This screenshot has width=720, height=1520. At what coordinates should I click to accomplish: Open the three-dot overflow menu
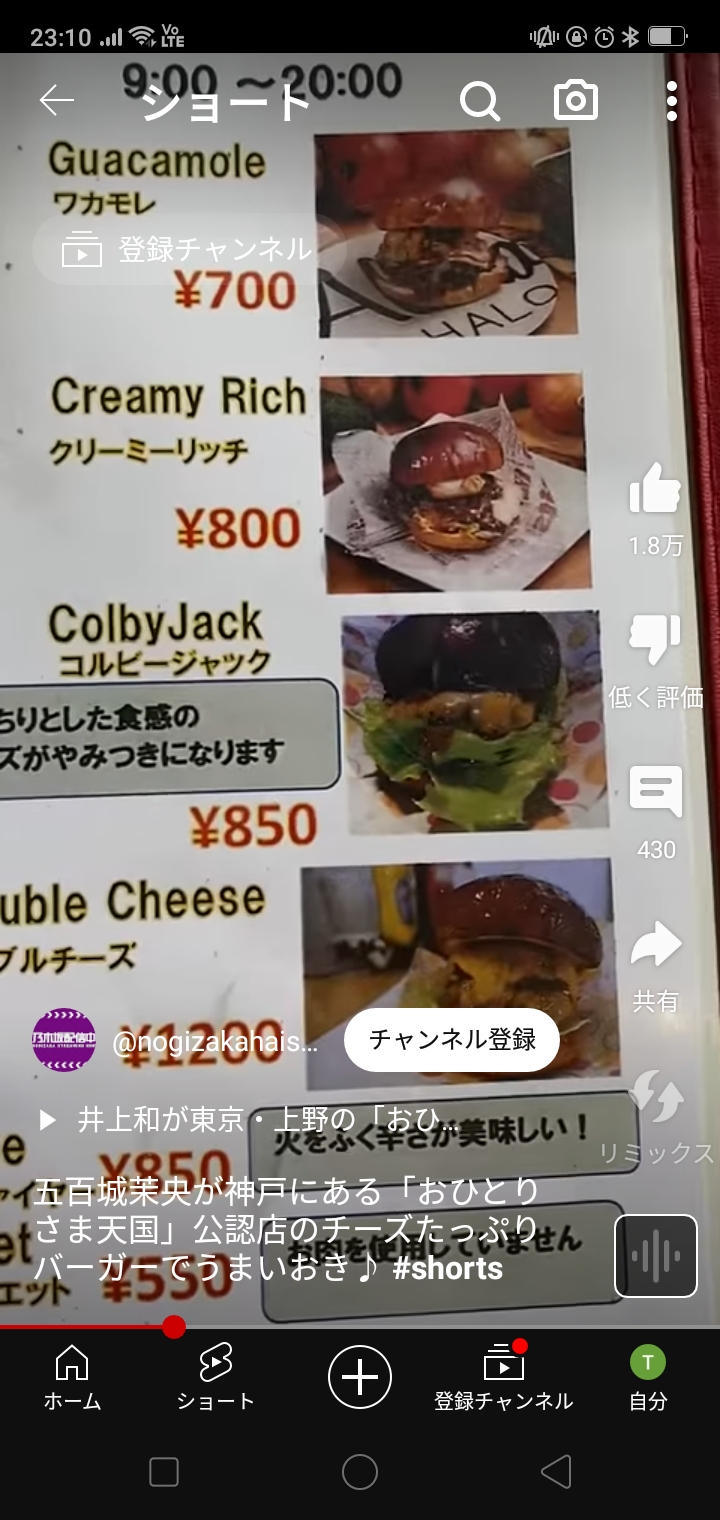click(x=672, y=101)
